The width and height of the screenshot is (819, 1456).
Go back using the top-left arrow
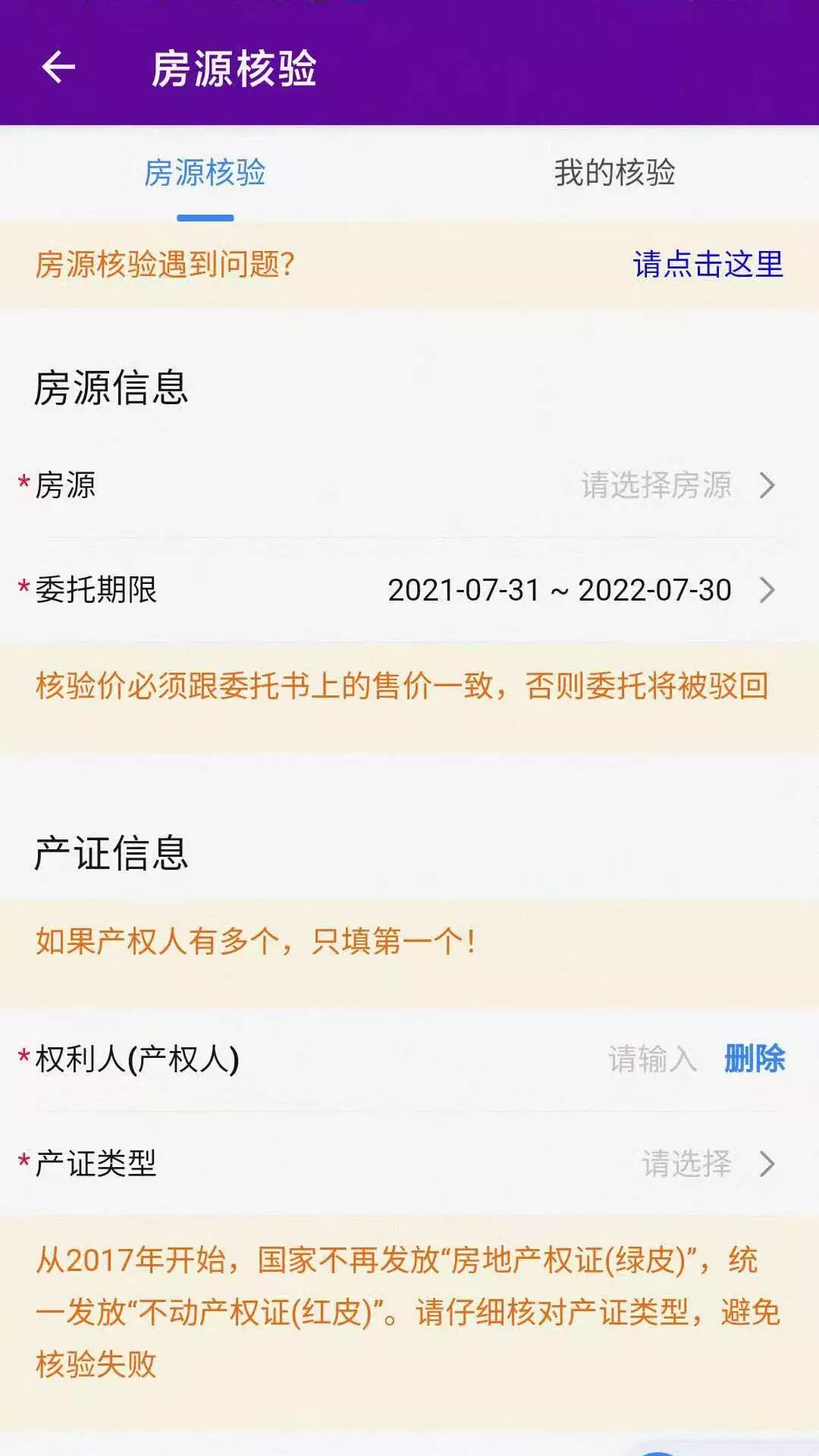coord(58,68)
